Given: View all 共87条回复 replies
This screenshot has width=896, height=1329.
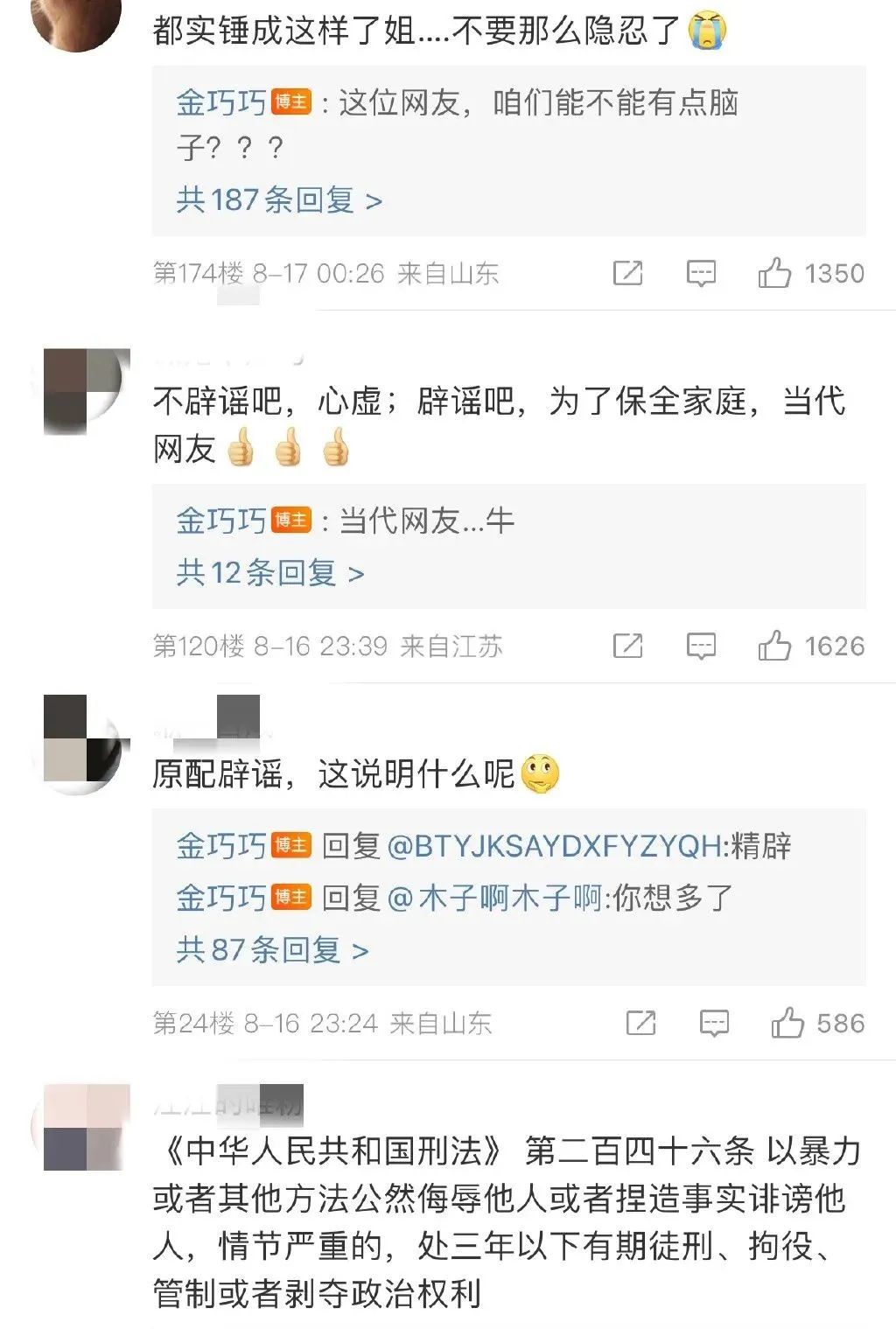Looking at the screenshot, I should tap(272, 949).
